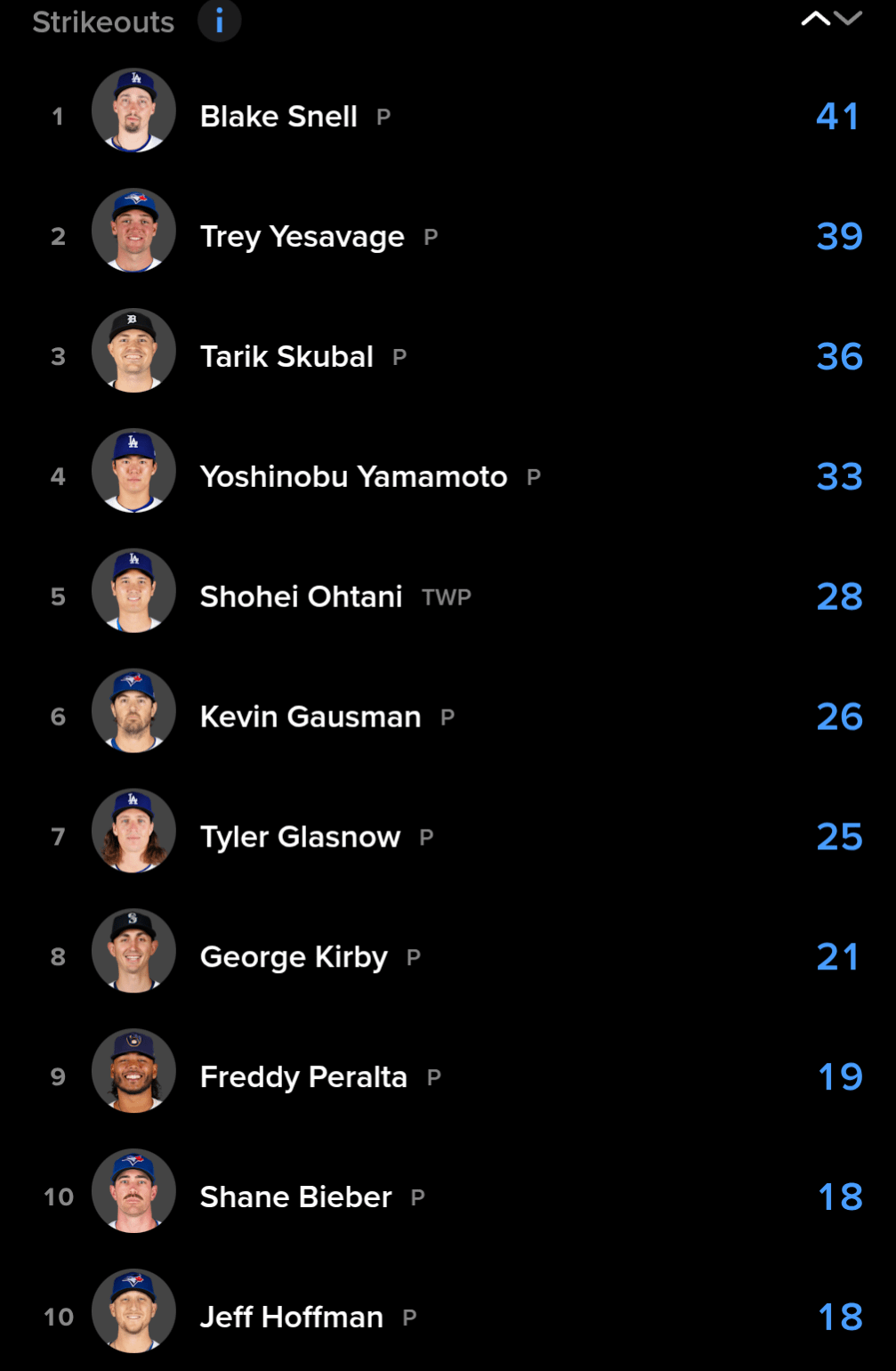
Task: Select Tarik Skubal from the leaderboard
Action: coord(287,357)
